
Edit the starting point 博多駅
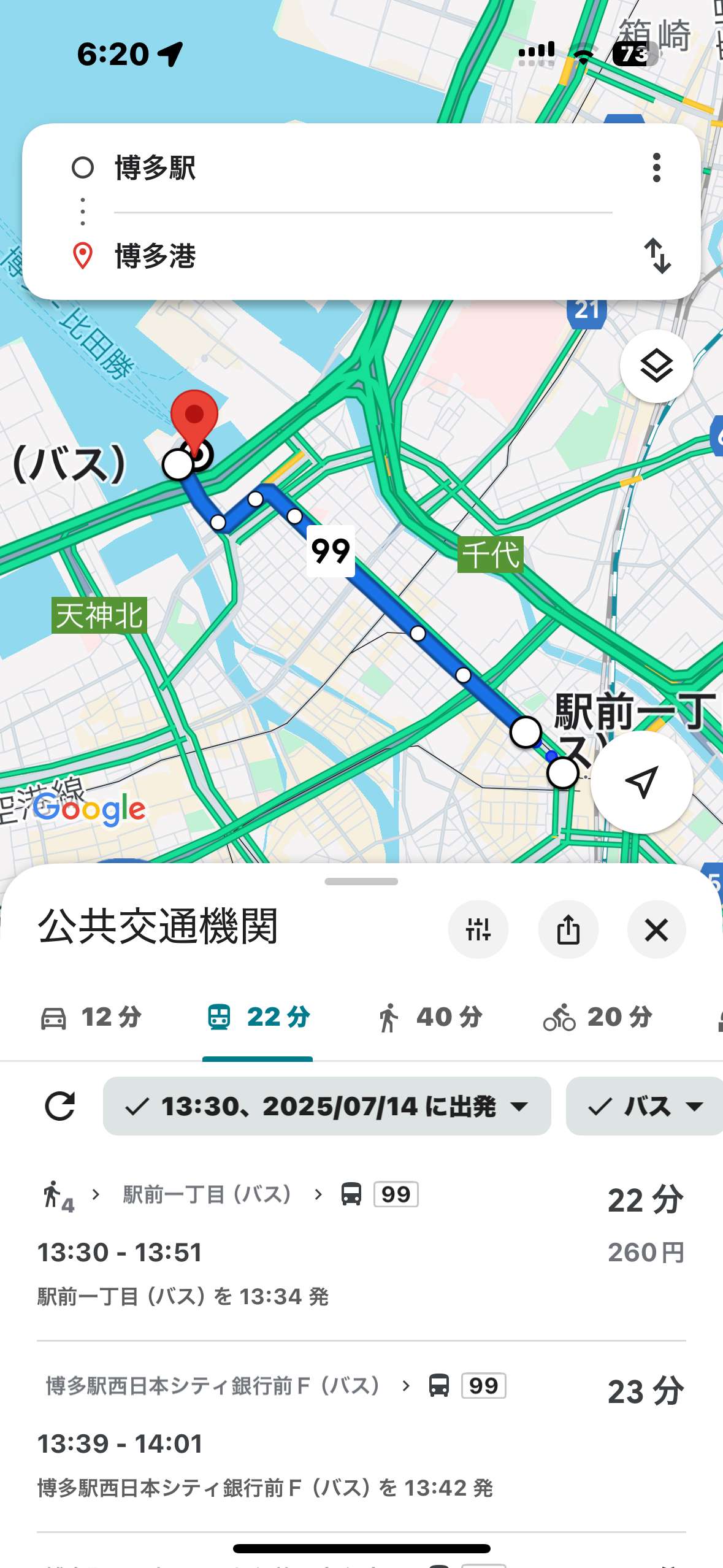(x=362, y=167)
